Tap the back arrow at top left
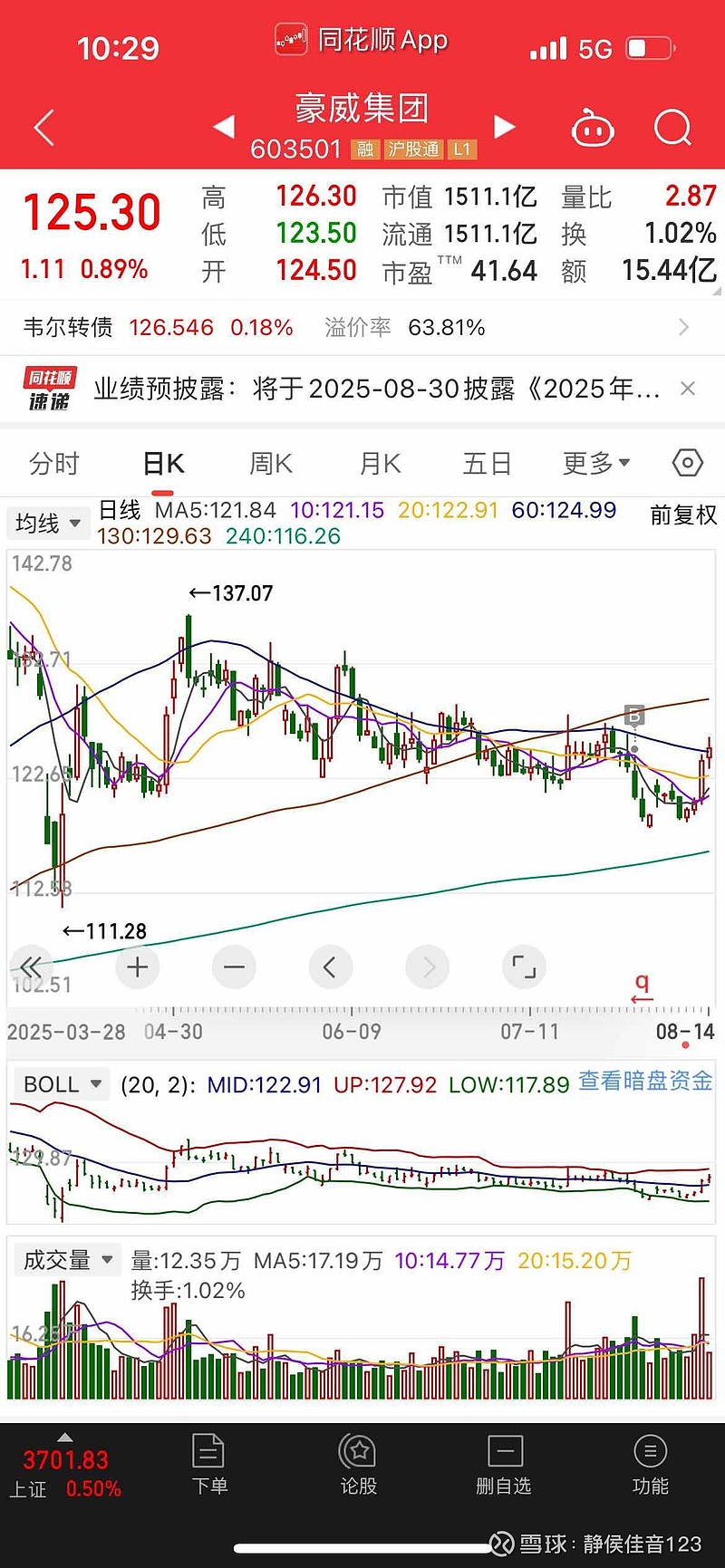 pos(43,127)
